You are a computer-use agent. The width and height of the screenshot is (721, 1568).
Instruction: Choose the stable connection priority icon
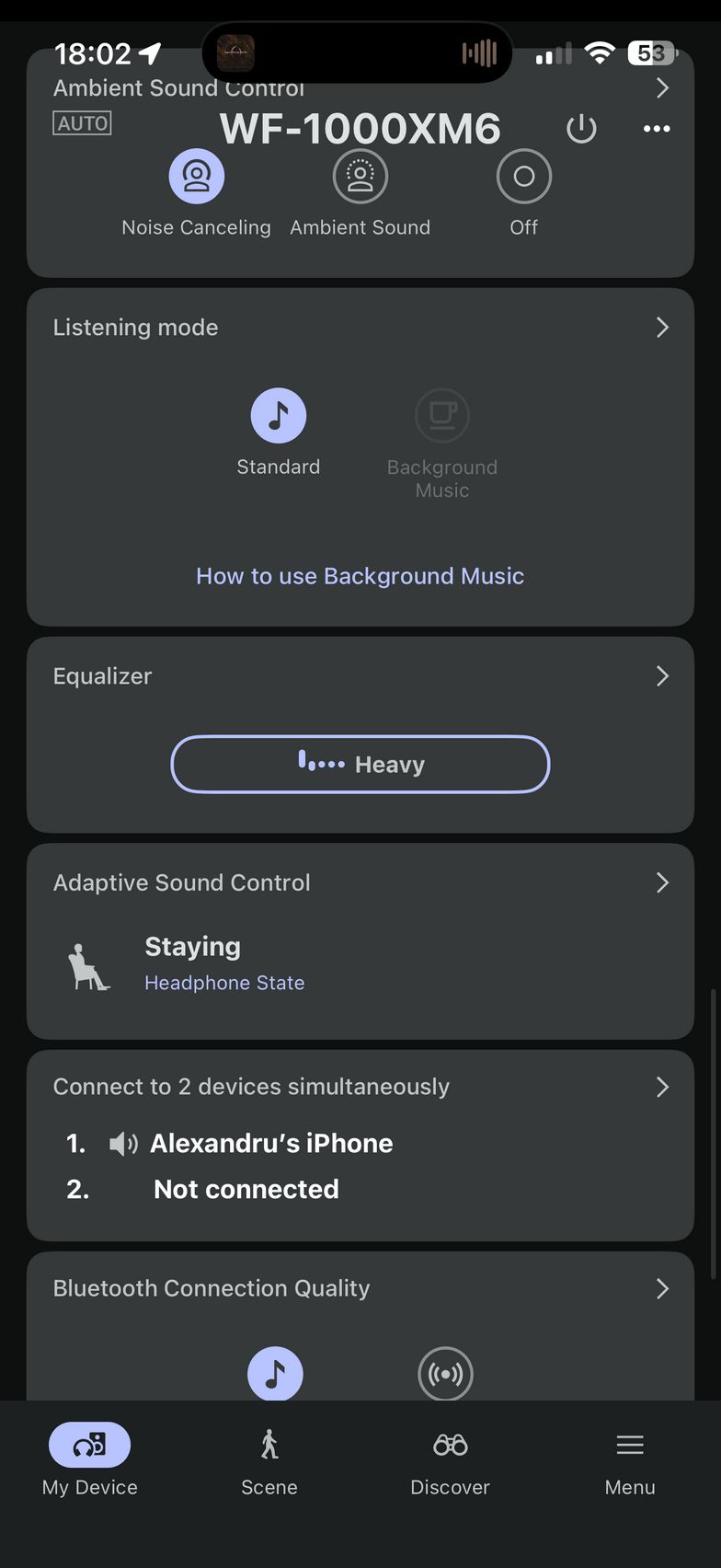(445, 1373)
